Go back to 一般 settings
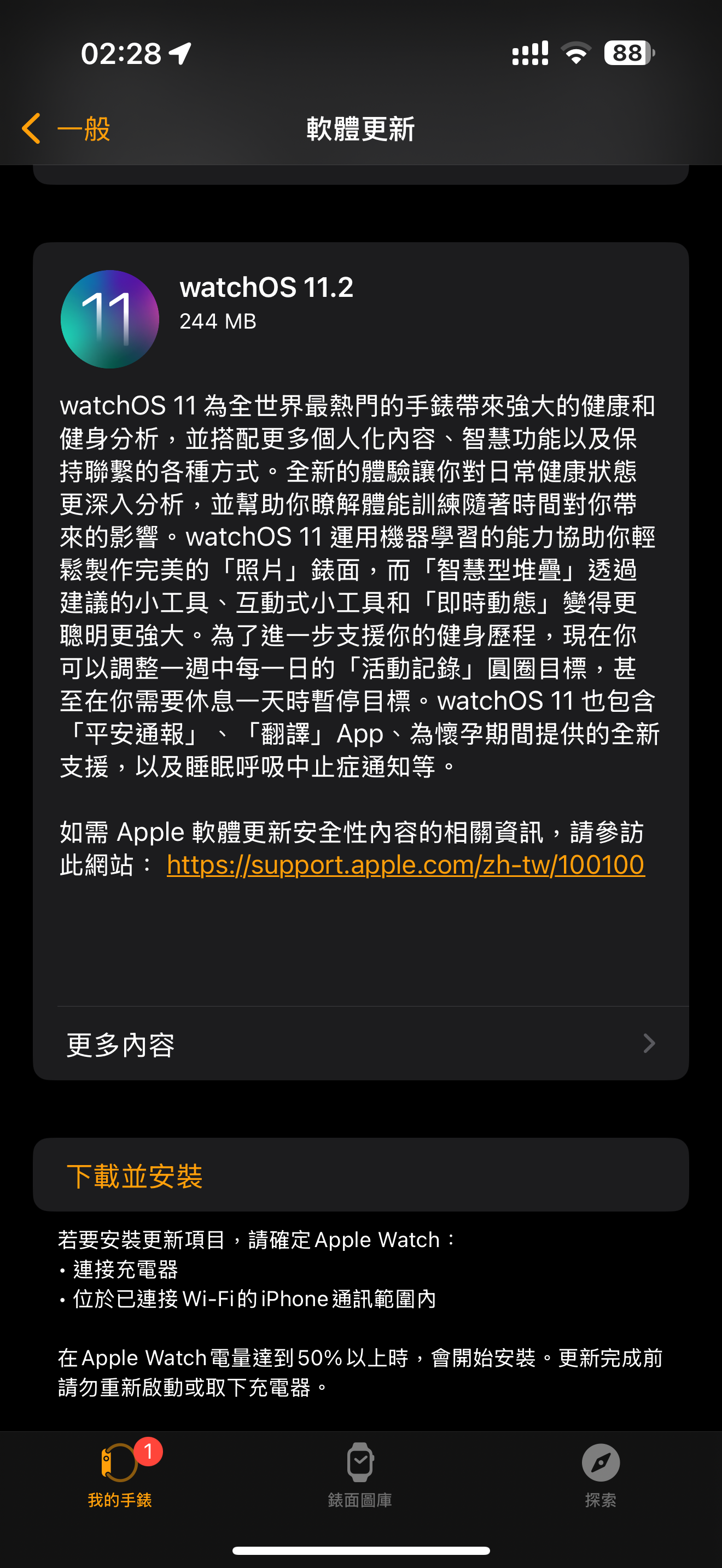This screenshot has width=722, height=1568. [66, 128]
